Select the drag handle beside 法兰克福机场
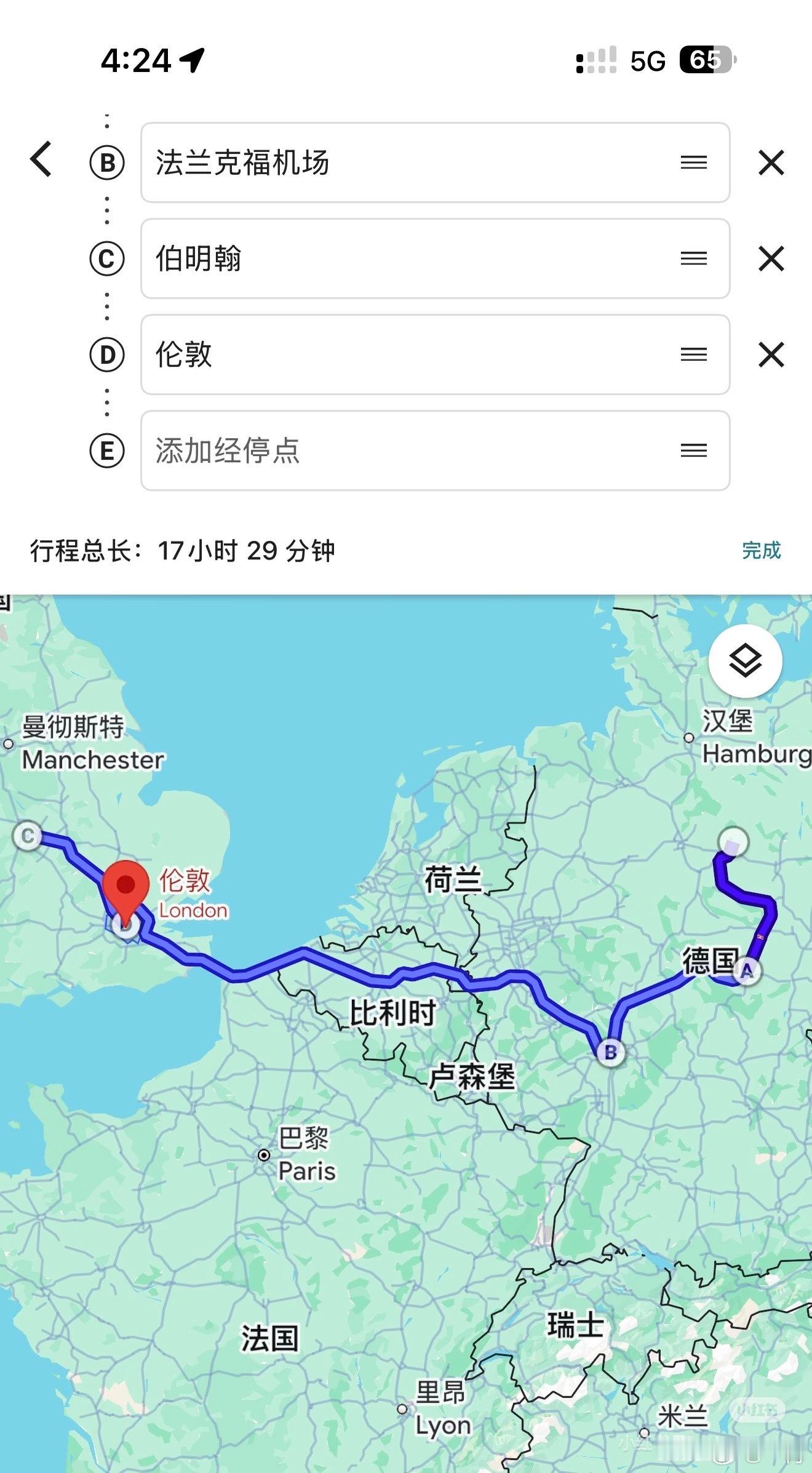Viewport: 812px width, 1473px height. [x=693, y=161]
